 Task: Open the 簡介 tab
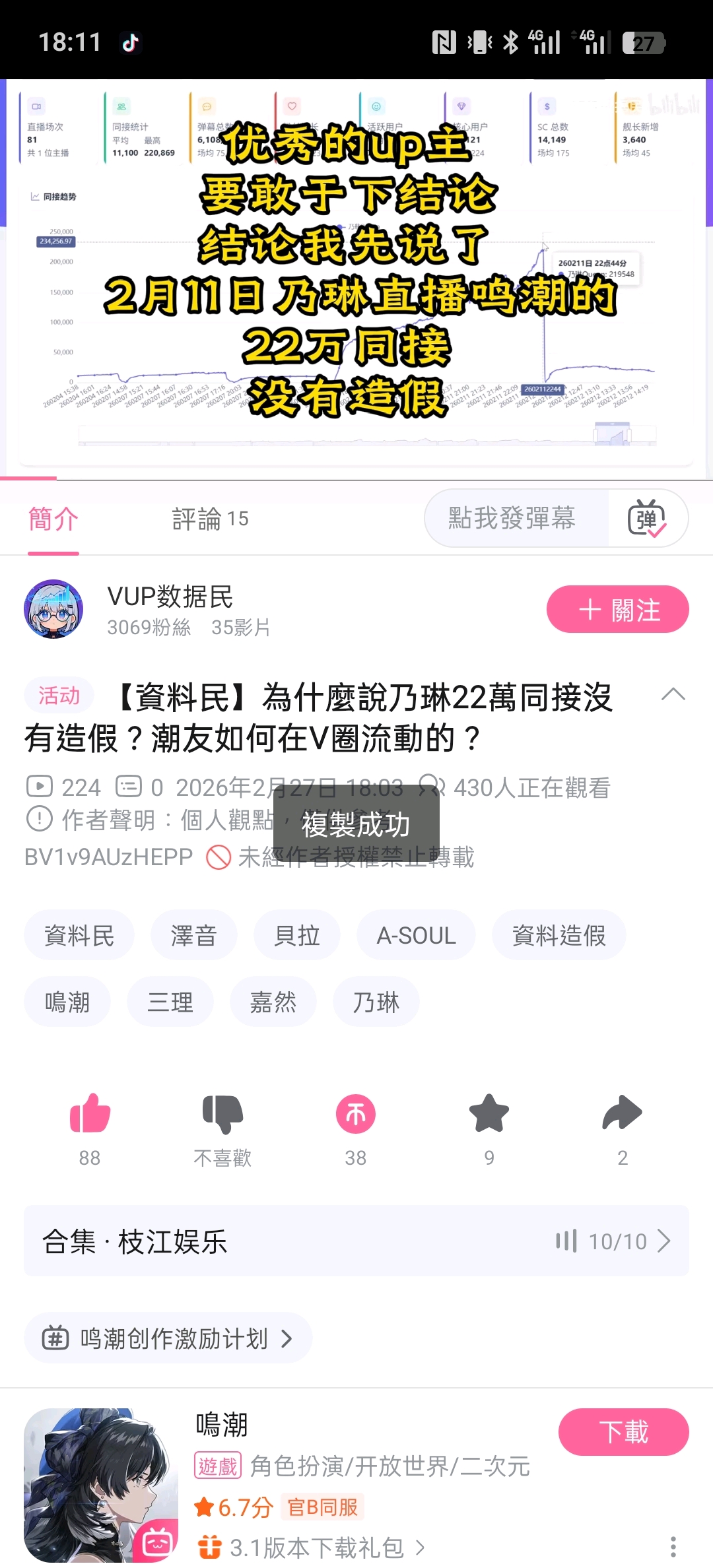click(53, 519)
